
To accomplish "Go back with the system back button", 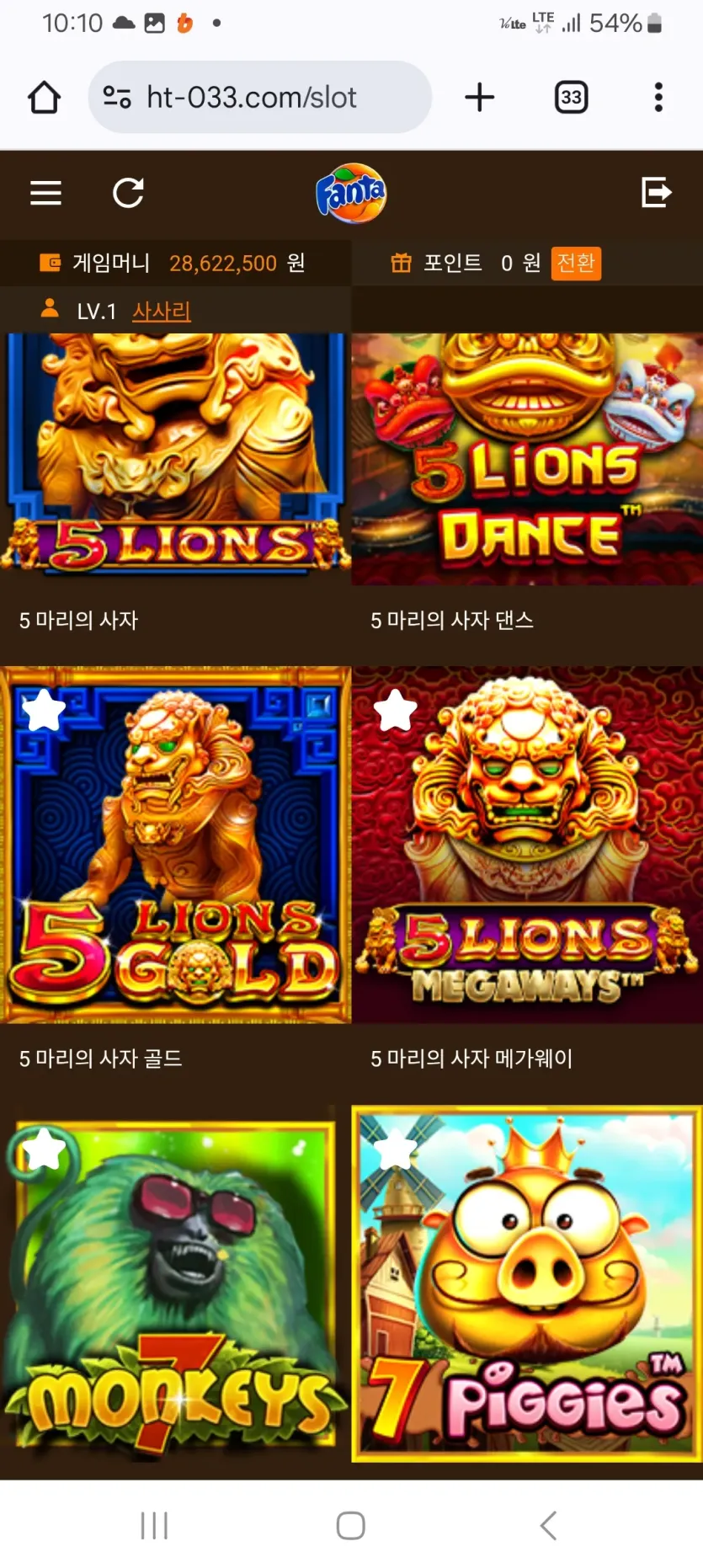I will (x=548, y=1525).
